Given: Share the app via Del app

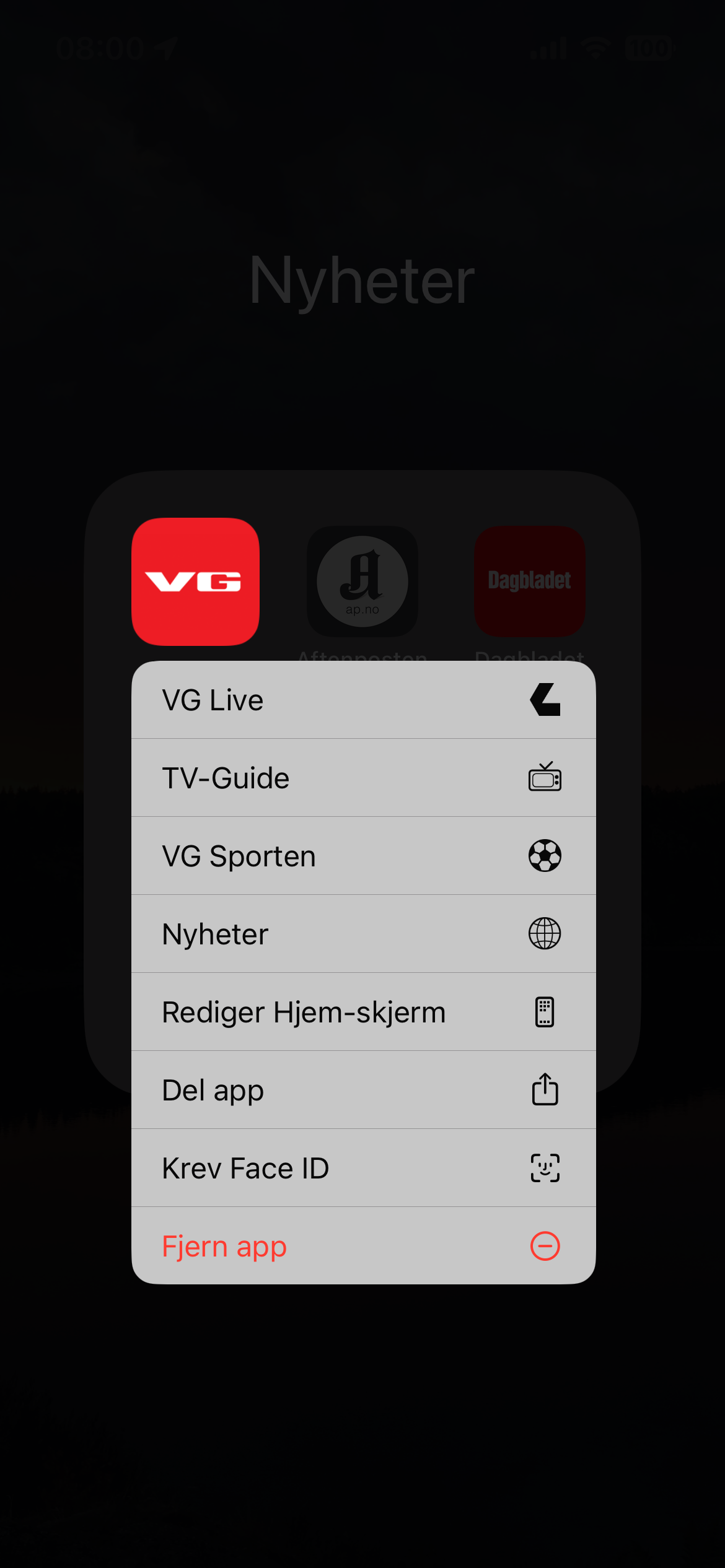Looking at the screenshot, I should (363, 1090).
